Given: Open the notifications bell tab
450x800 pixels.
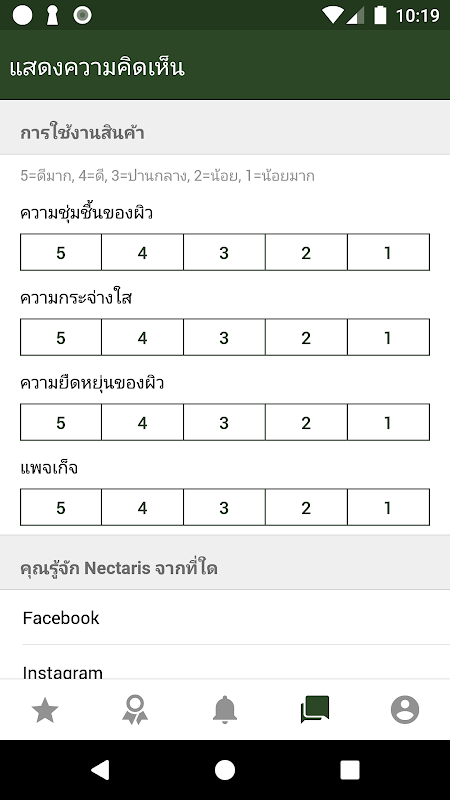Looking at the screenshot, I should [x=225, y=710].
